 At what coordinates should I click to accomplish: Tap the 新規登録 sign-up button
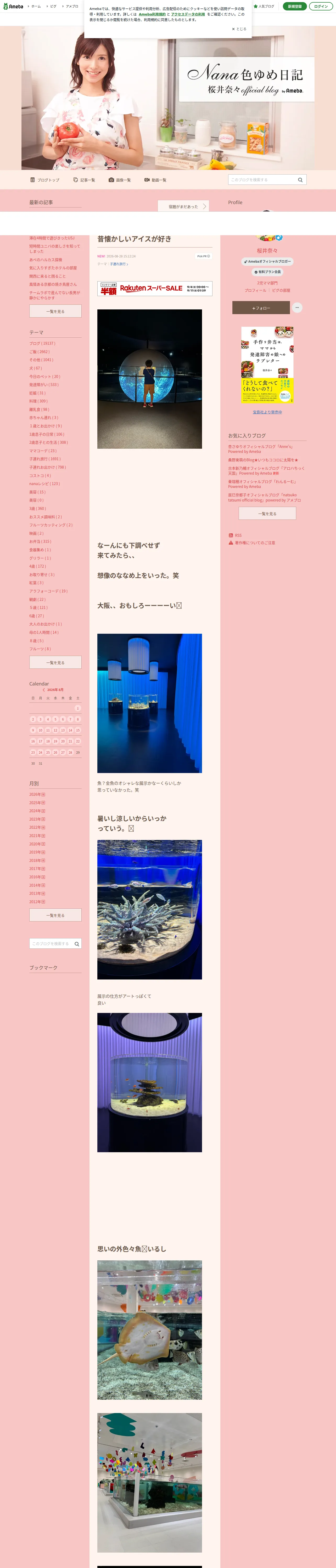pos(295,6)
